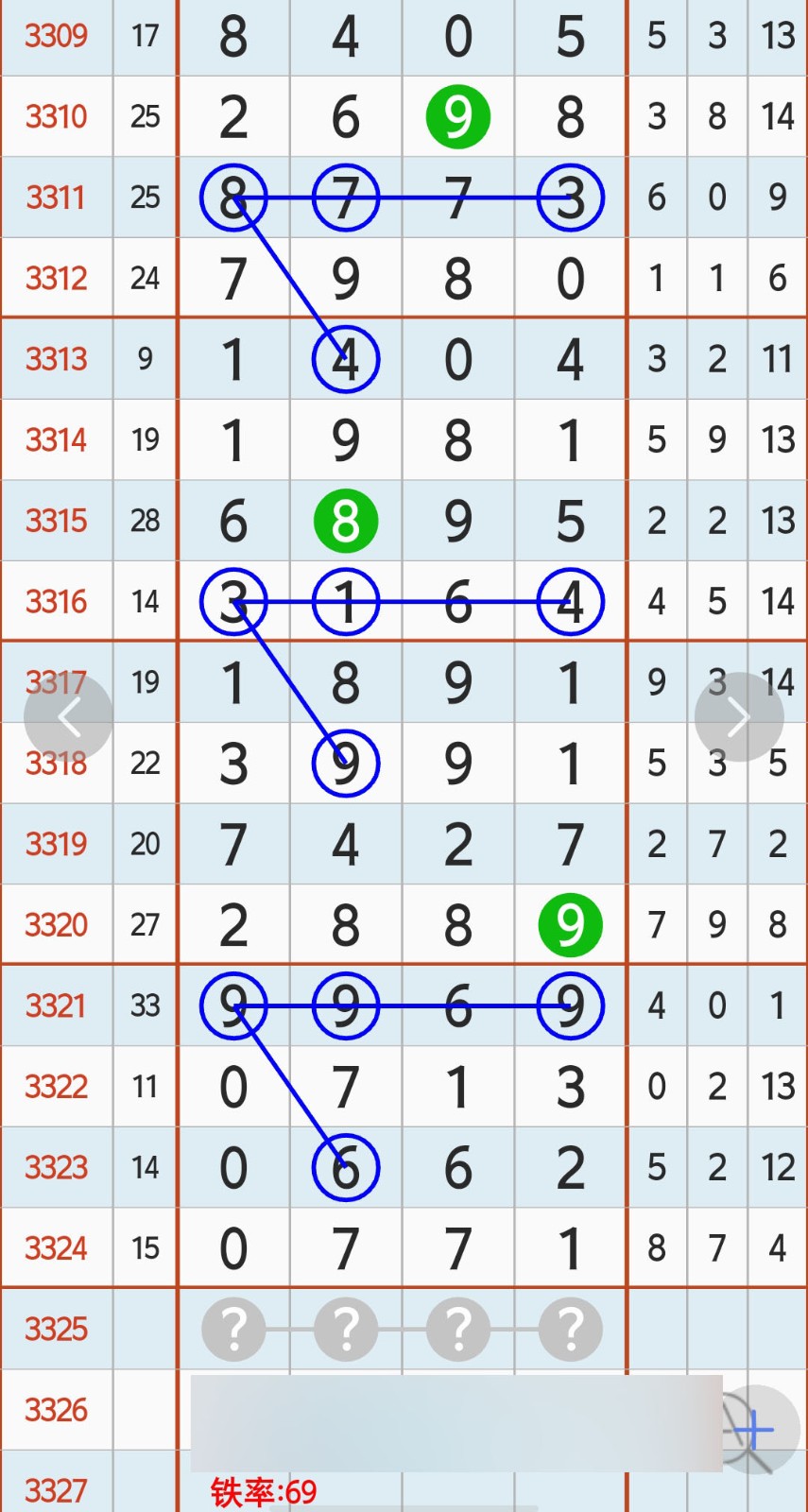The image size is (808, 1512).
Task: Select the circled 6 in row 3323
Action: (x=346, y=1168)
